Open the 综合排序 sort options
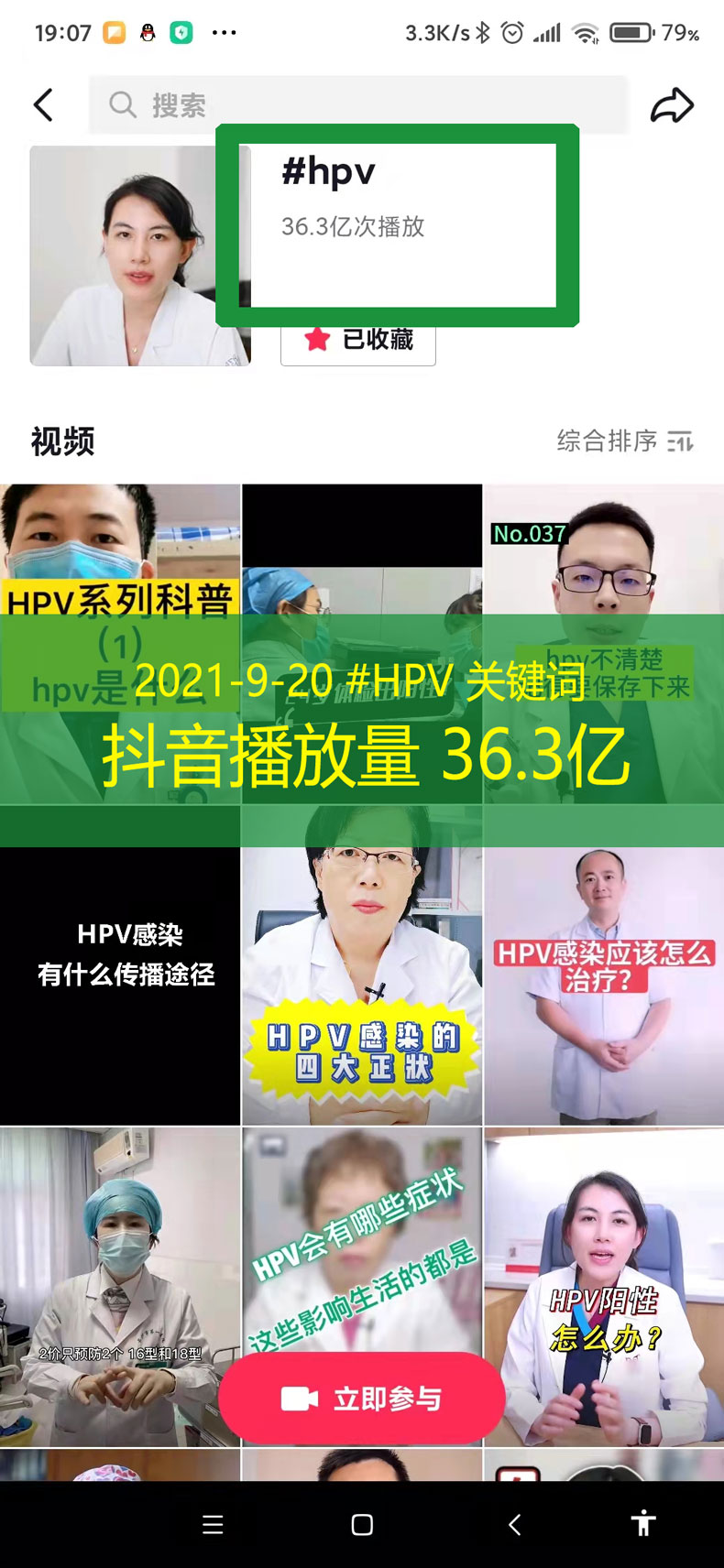 tap(625, 441)
